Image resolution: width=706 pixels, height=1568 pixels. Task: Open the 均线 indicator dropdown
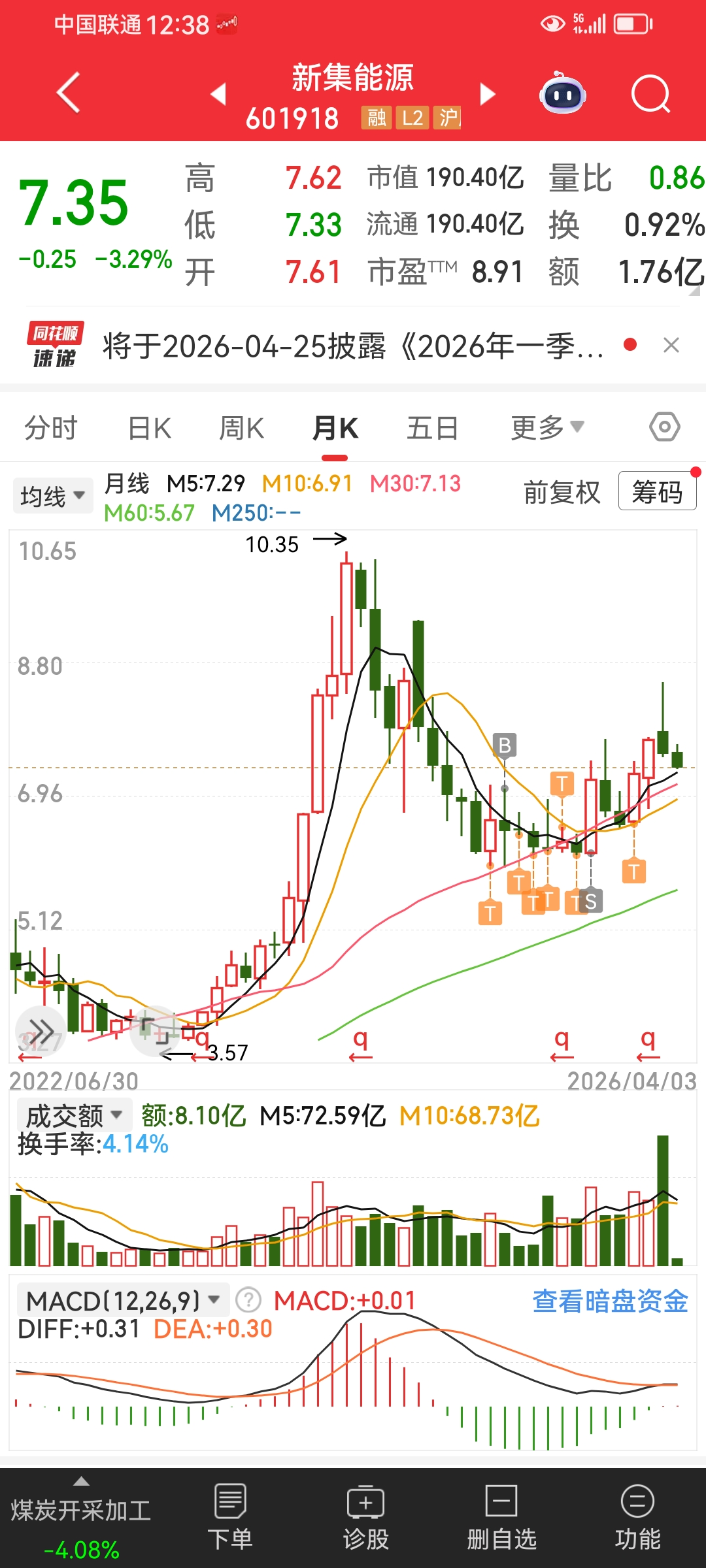point(52,496)
